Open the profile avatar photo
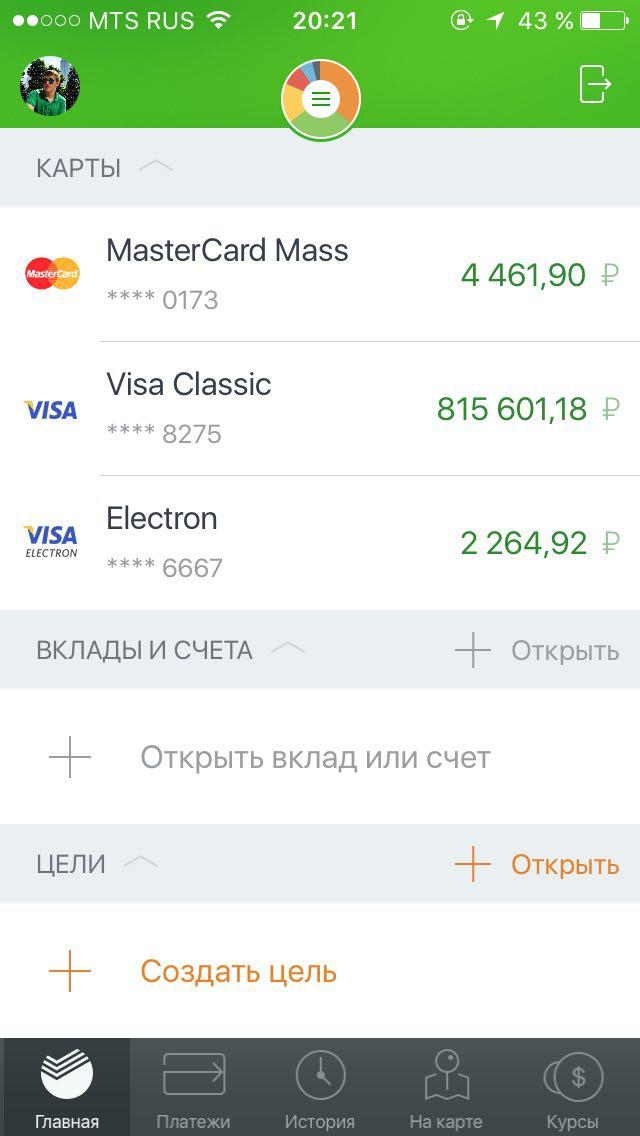This screenshot has height=1136, width=640. coord(50,86)
